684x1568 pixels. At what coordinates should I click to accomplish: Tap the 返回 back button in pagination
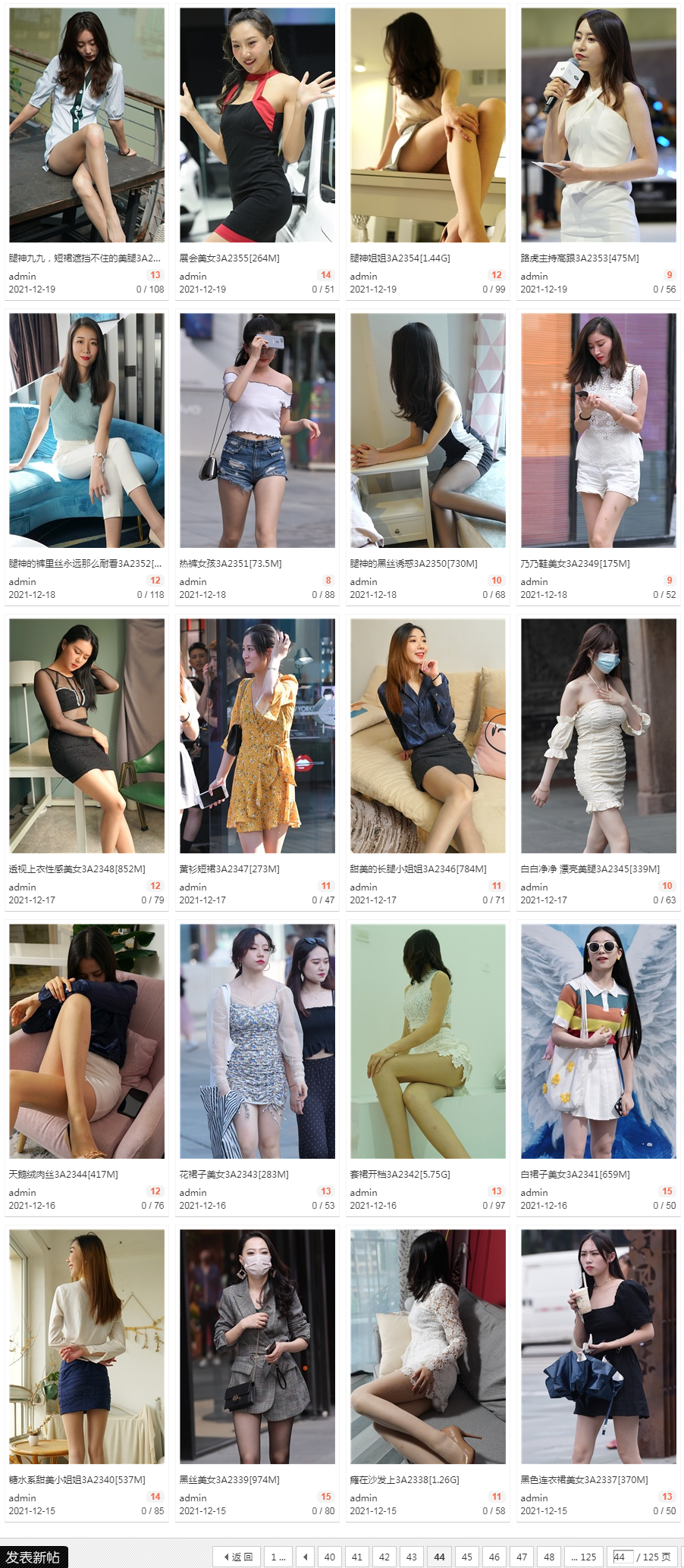237,1557
